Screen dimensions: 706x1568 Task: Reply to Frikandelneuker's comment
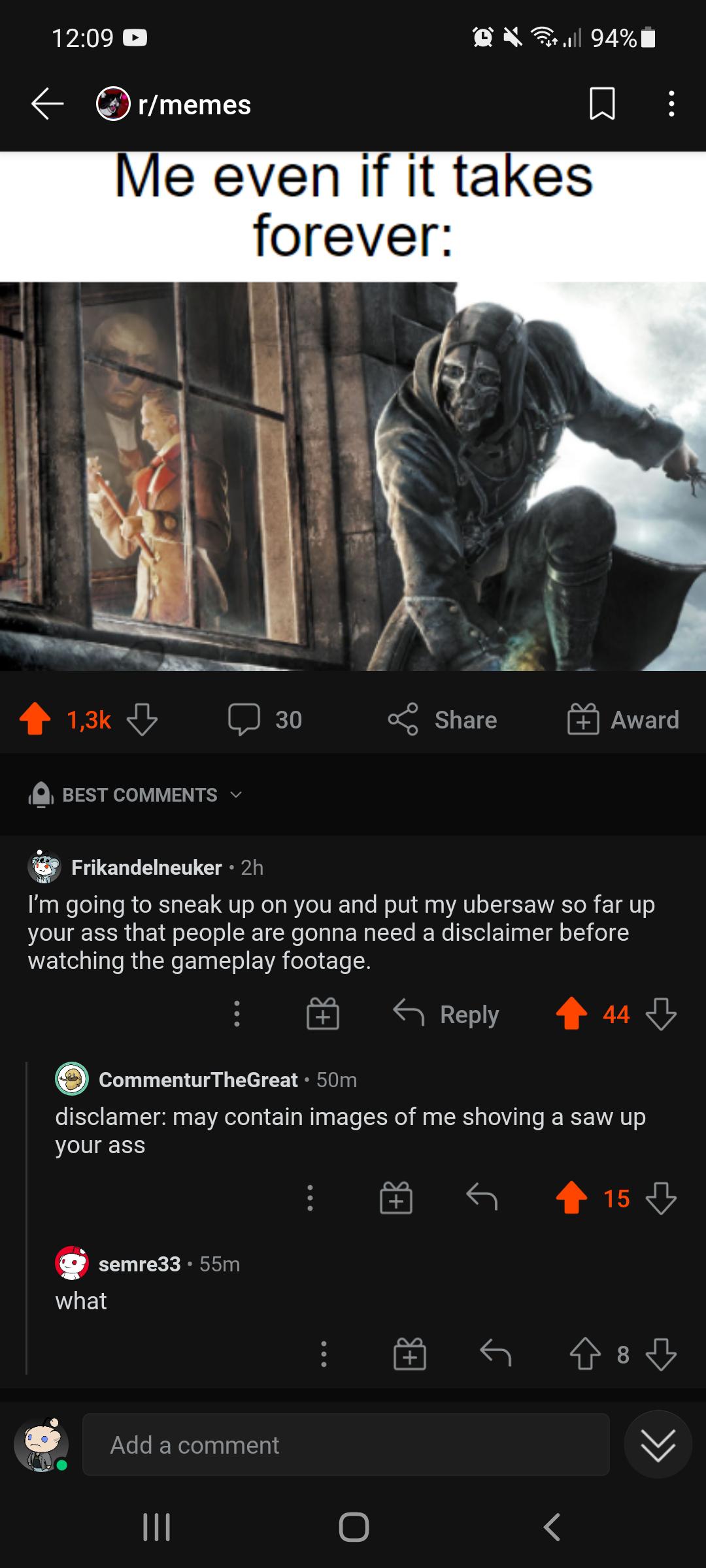coord(446,1014)
